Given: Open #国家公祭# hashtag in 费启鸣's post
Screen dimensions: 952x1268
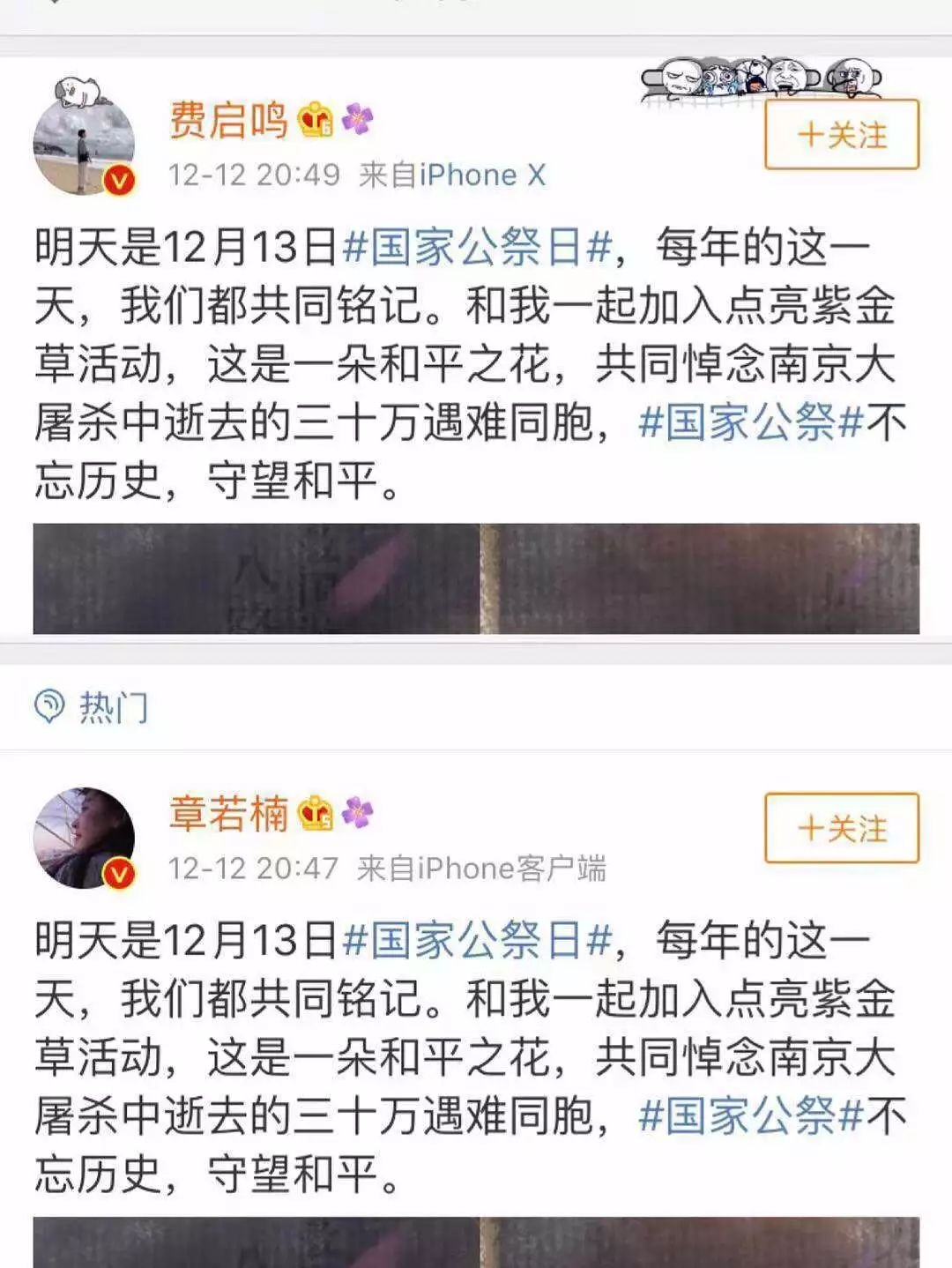Looking at the screenshot, I should (x=750, y=423).
